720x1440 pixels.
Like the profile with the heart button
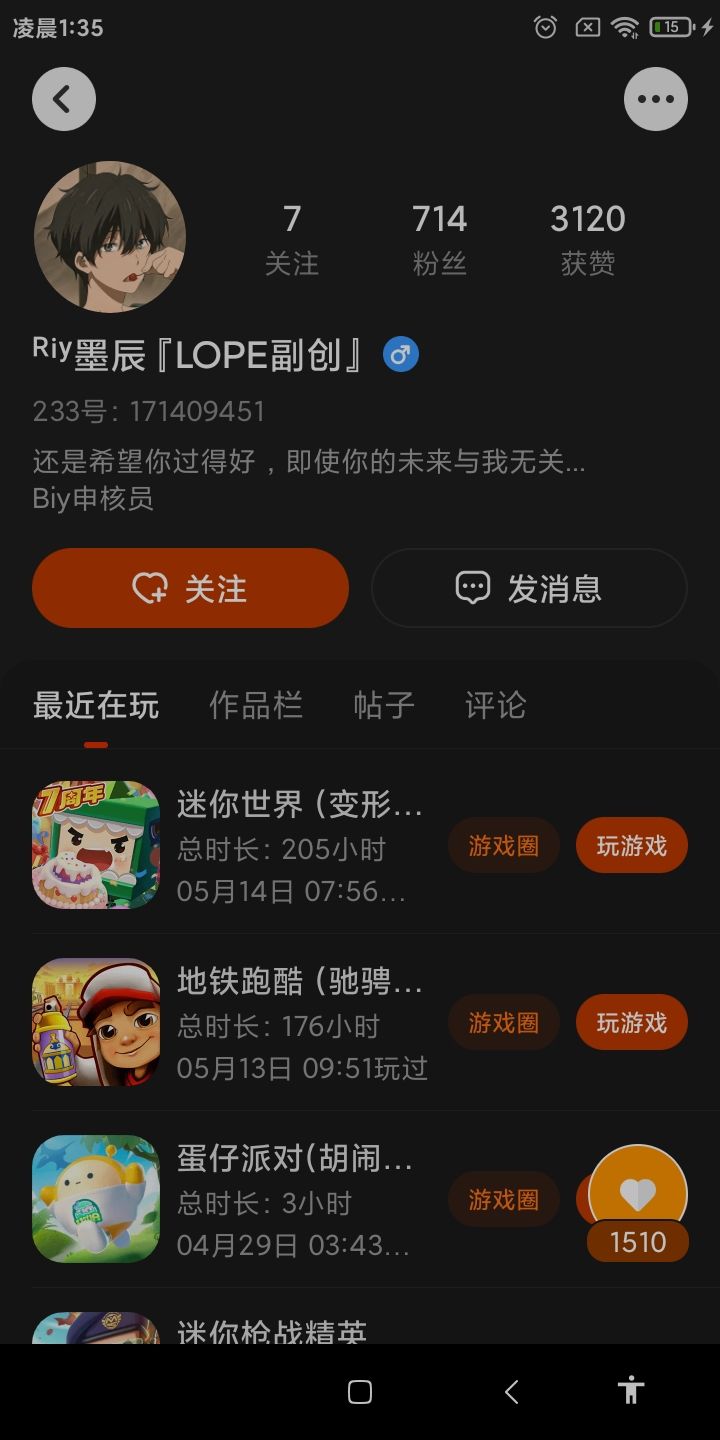638,1193
